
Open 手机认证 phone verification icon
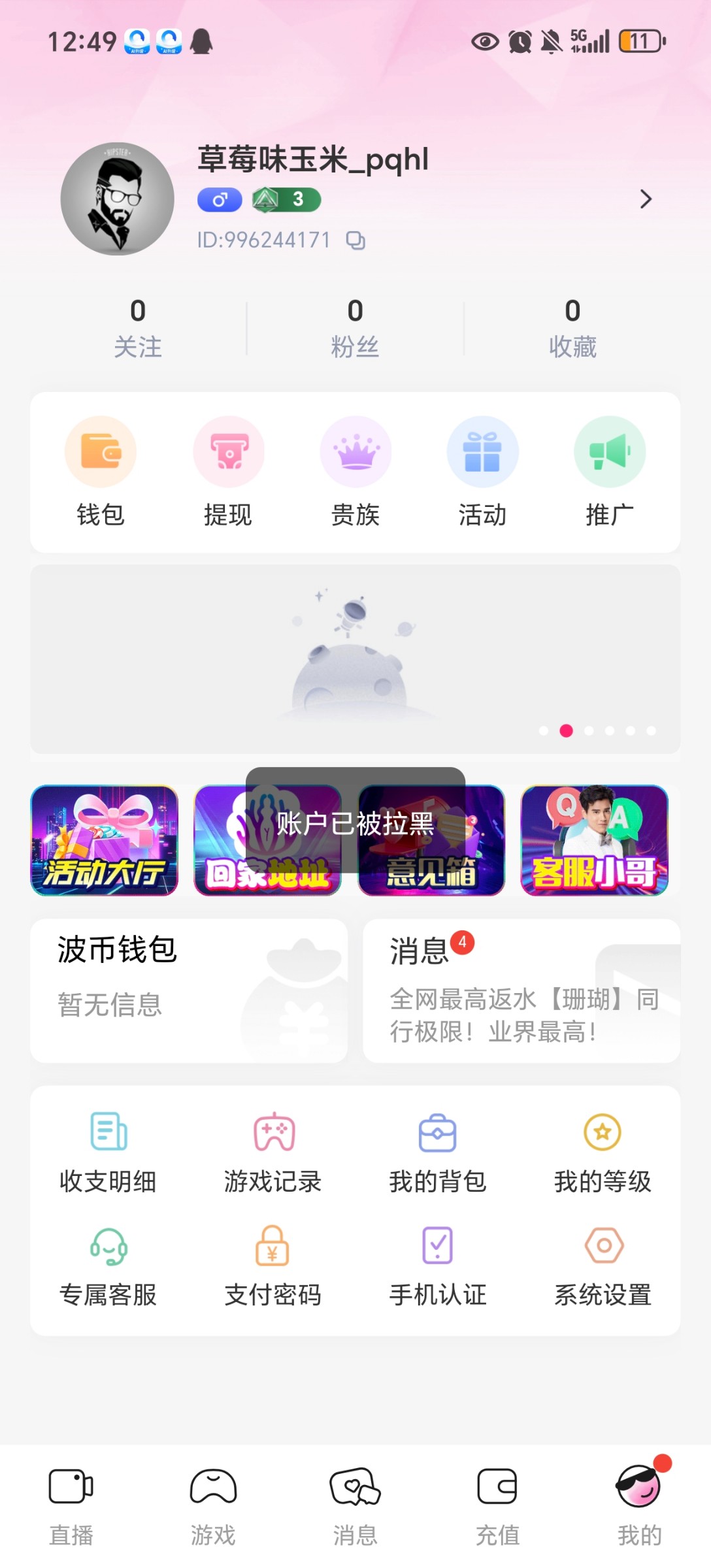(437, 1247)
